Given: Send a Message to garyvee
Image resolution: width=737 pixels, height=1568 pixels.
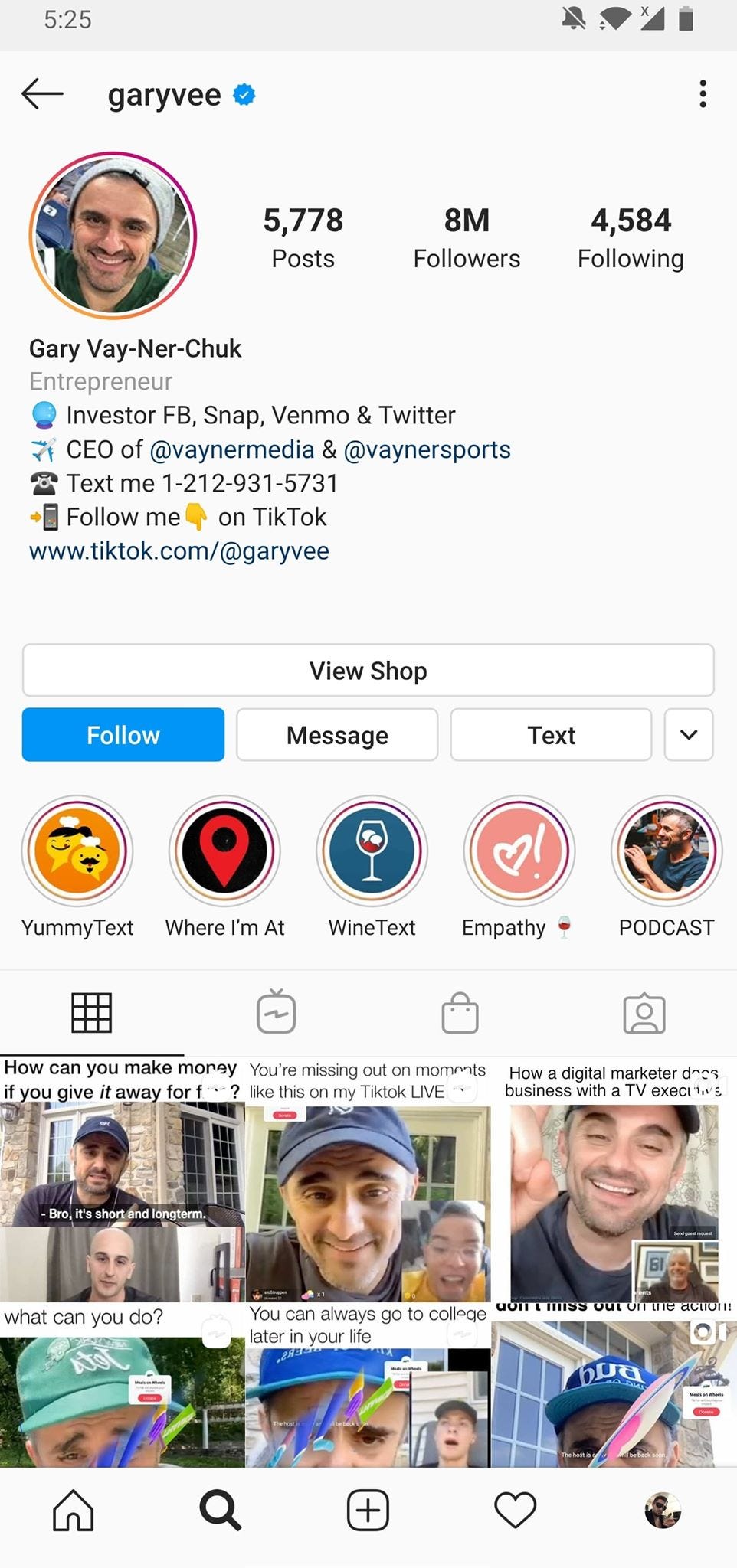Looking at the screenshot, I should pyautogui.click(x=337, y=735).
